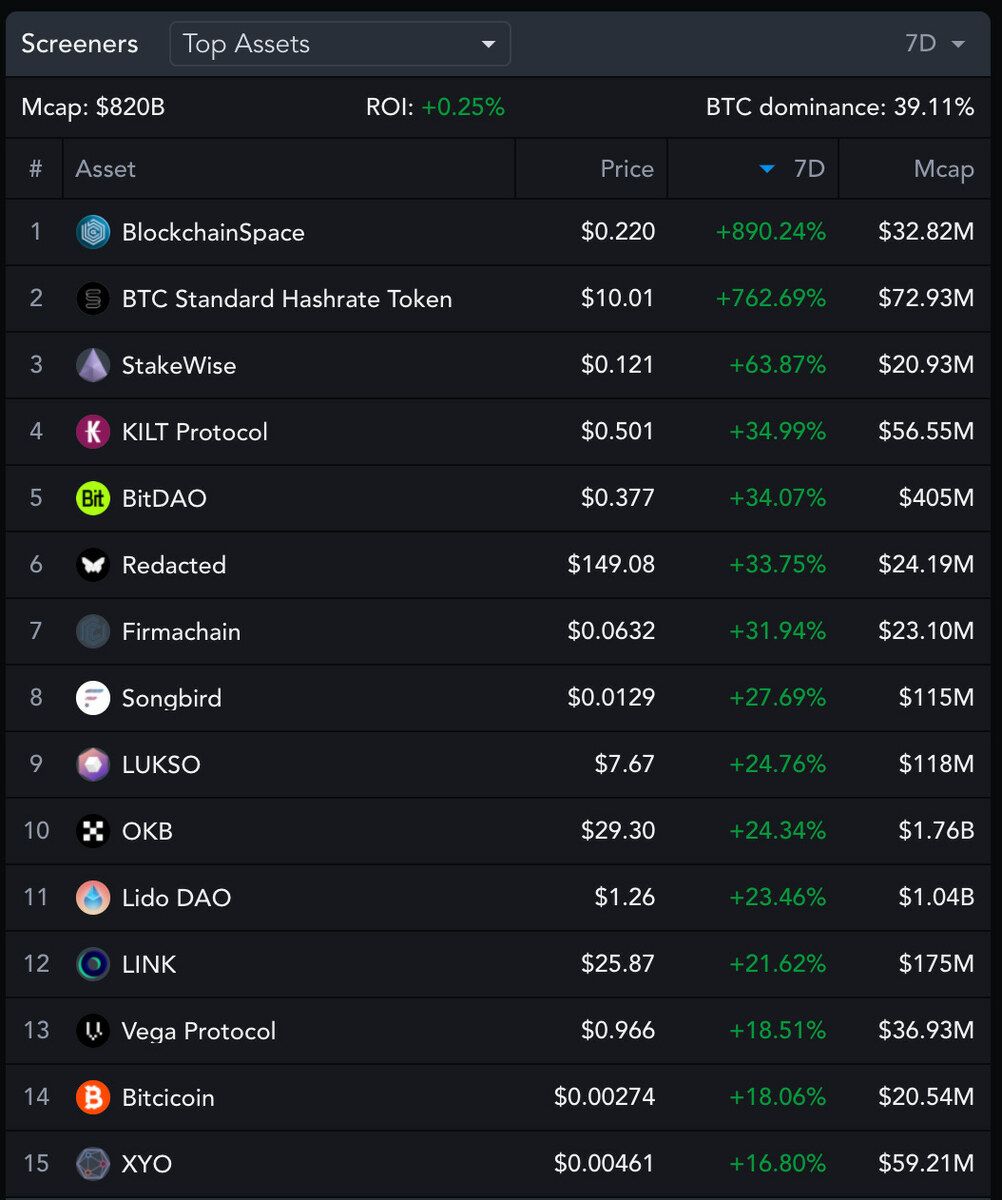Open the Lido DAO row
This screenshot has height=1200, width=1002.
tap(176, 898)
